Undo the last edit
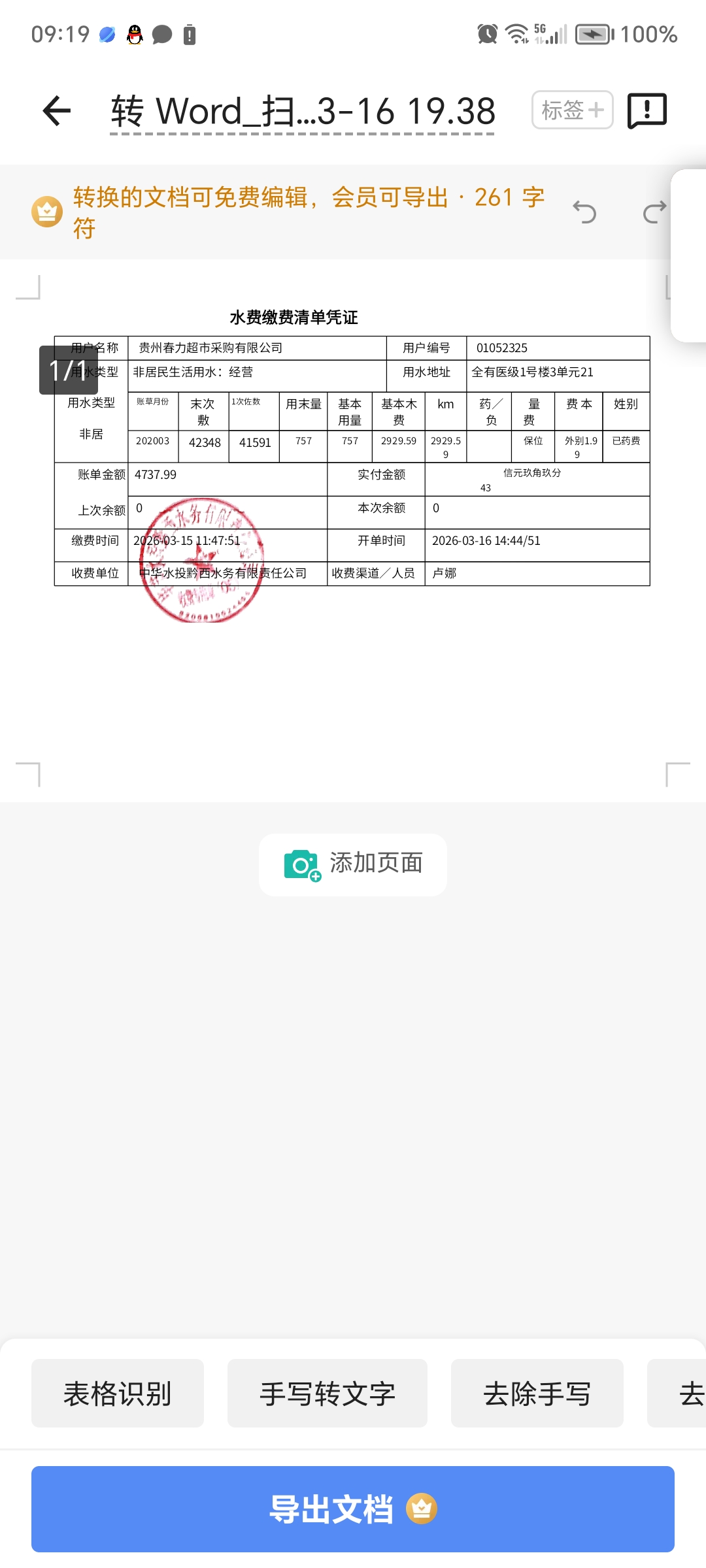Image resolution: width=706 pixels, height=1568 pixels. point(584,212)
